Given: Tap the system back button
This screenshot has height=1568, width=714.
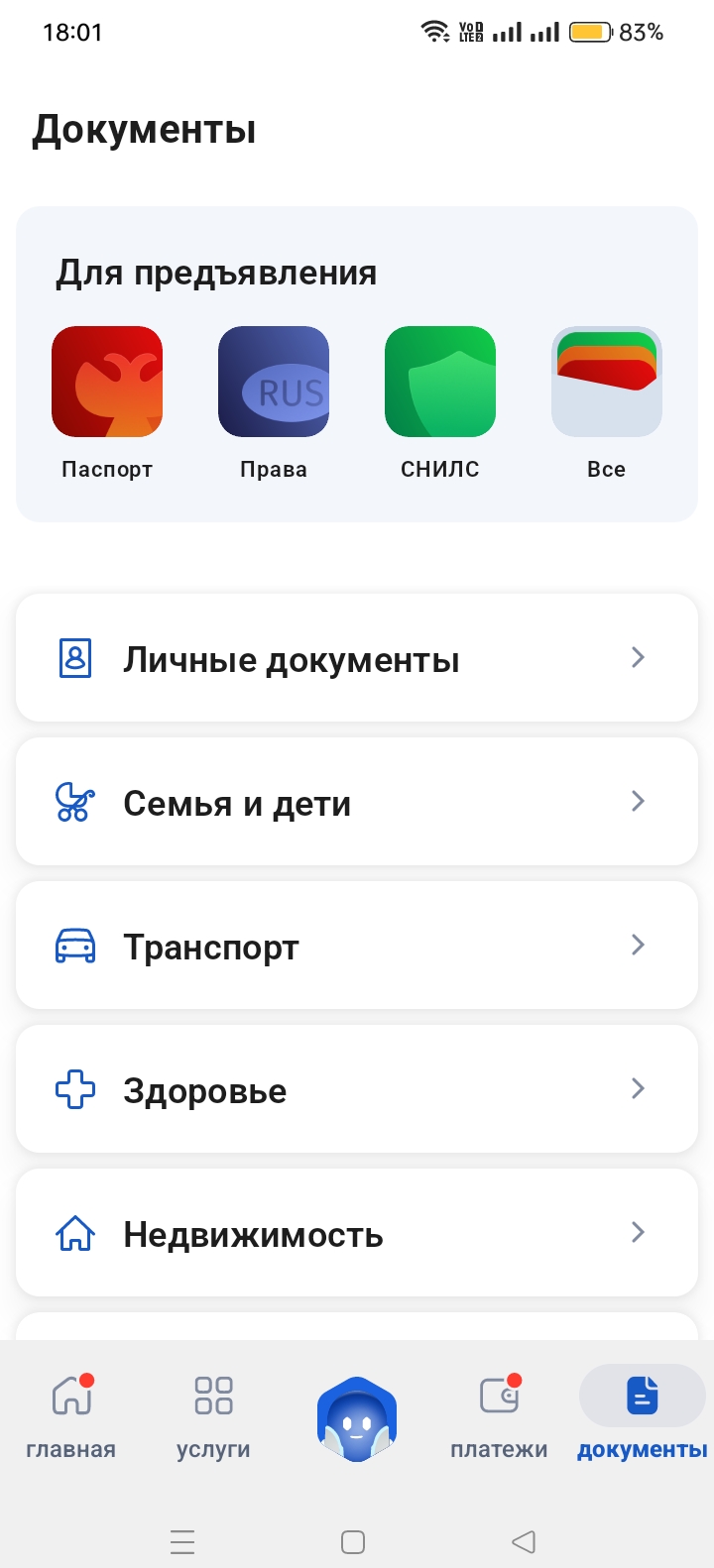Looking at the screenshot, I should click(x=523, y=1541).
